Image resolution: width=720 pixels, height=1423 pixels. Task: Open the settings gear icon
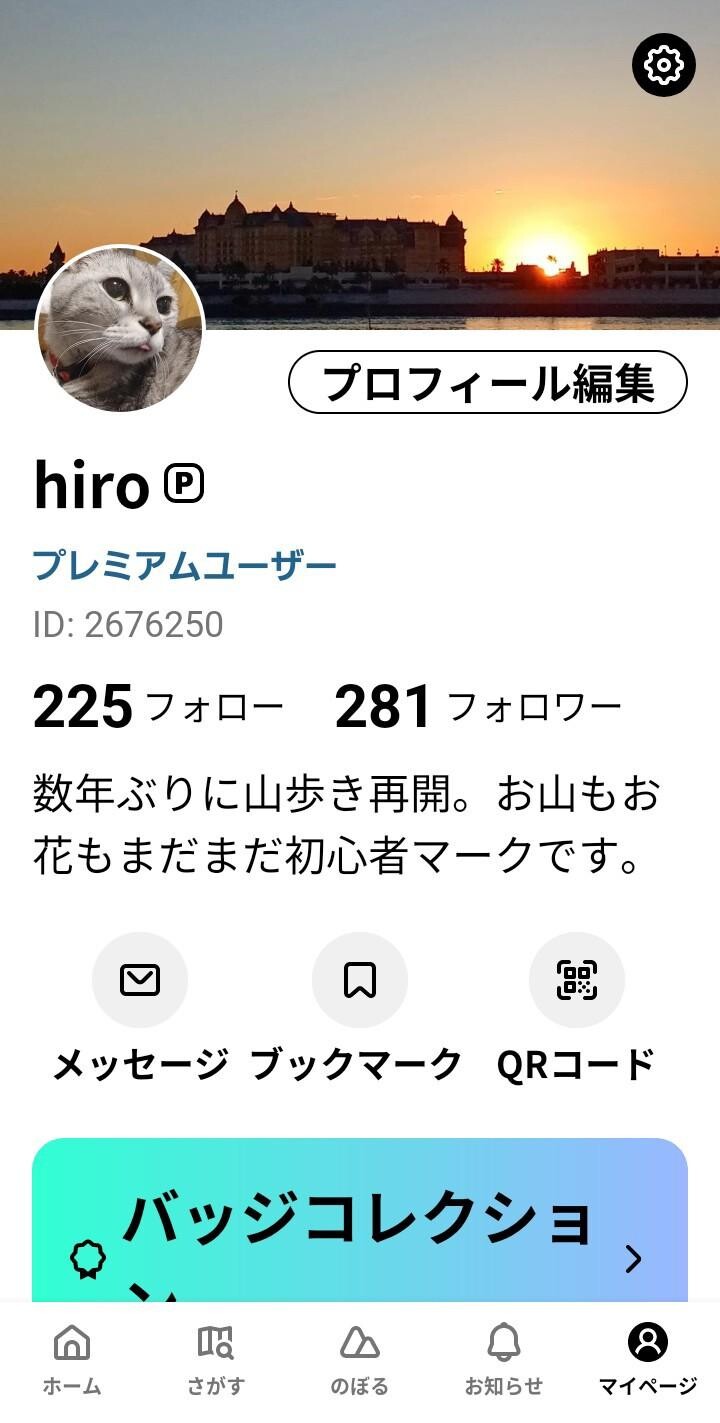pyautogui.click(x=663, y=65)
